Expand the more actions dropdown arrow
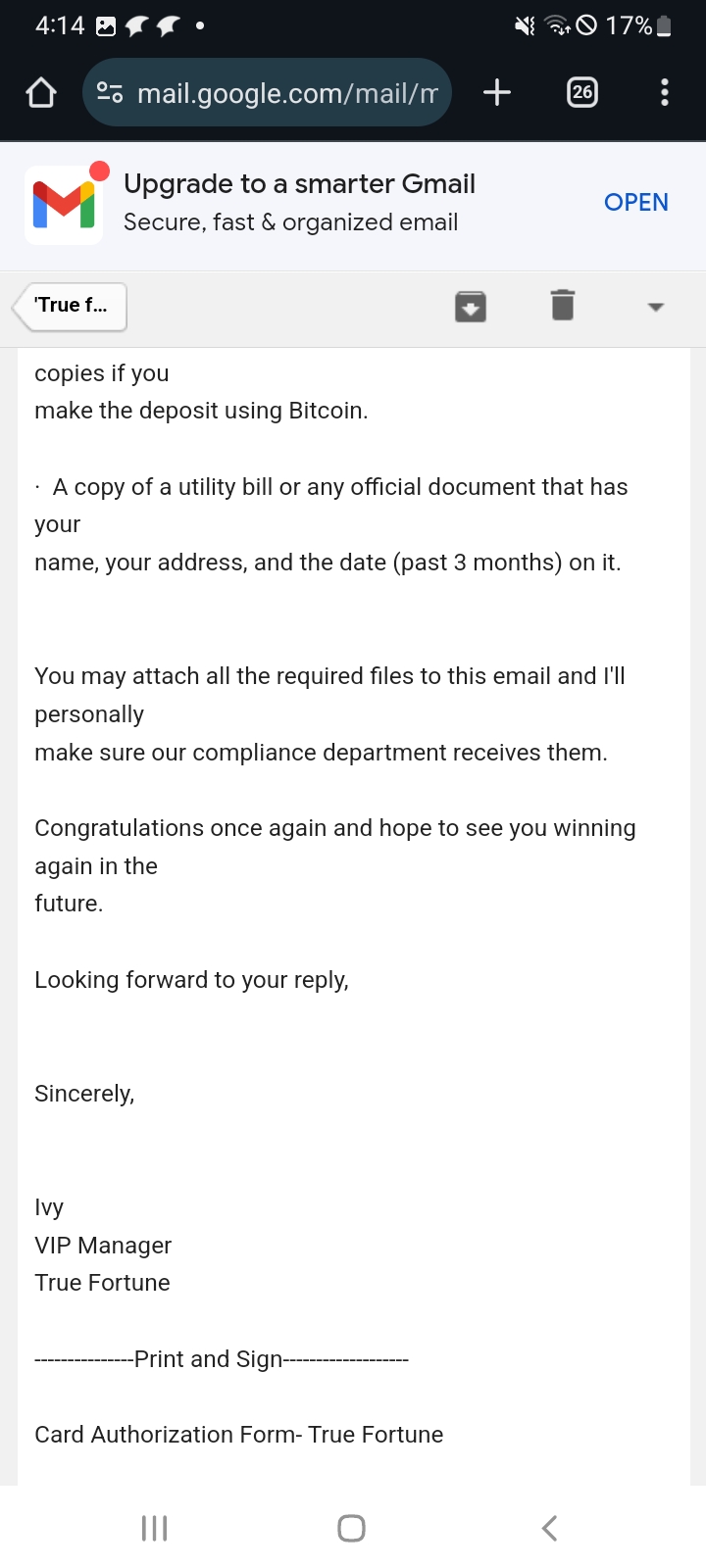The image size is (706, 1568). (656, 307)
